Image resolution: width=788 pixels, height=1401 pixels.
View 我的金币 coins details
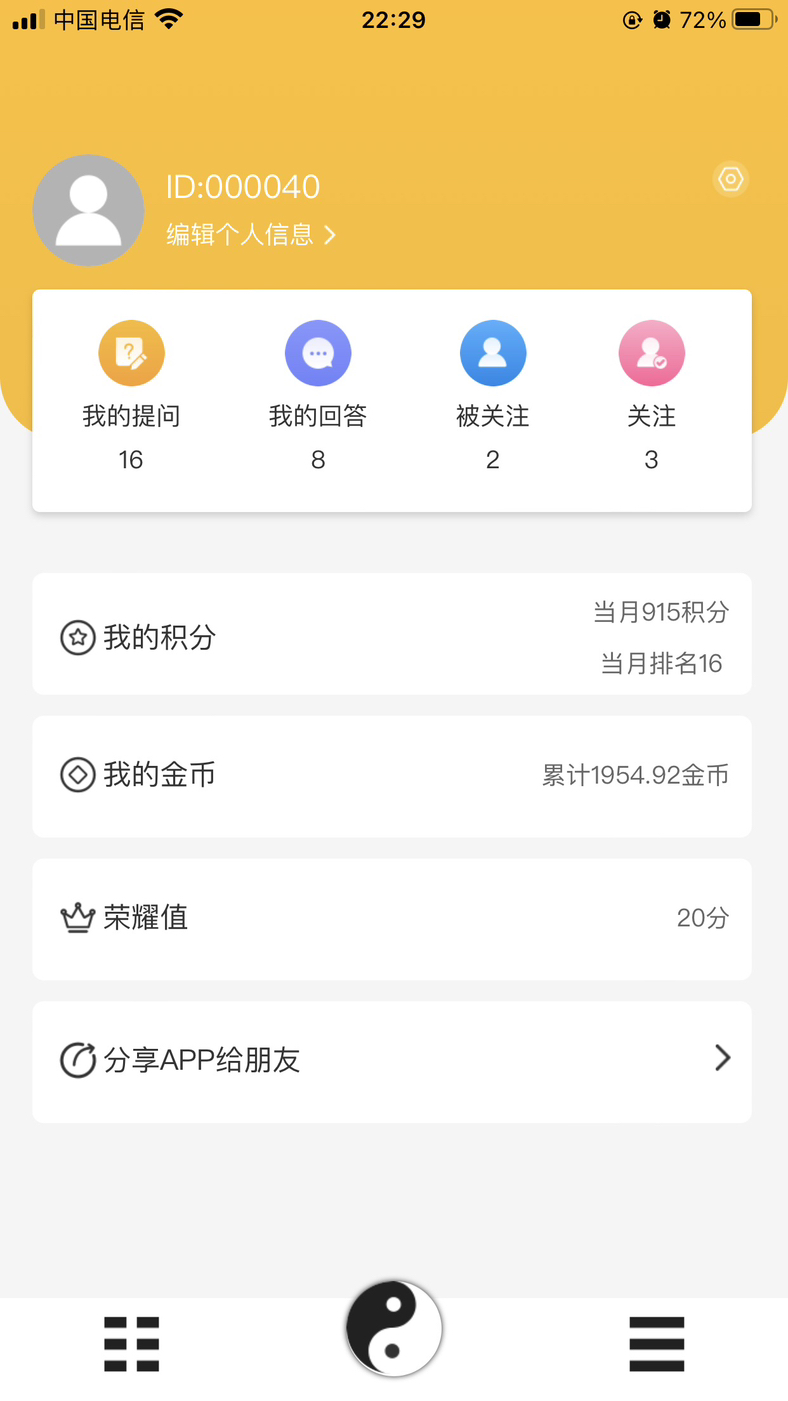392,776
